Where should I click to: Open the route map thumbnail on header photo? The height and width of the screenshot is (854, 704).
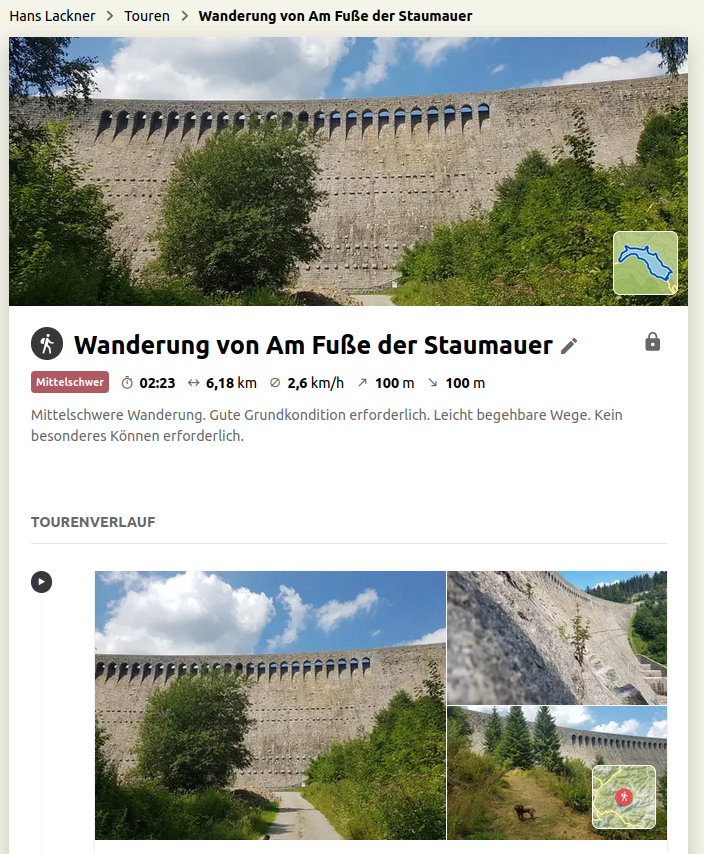click(x=645, y=263)
